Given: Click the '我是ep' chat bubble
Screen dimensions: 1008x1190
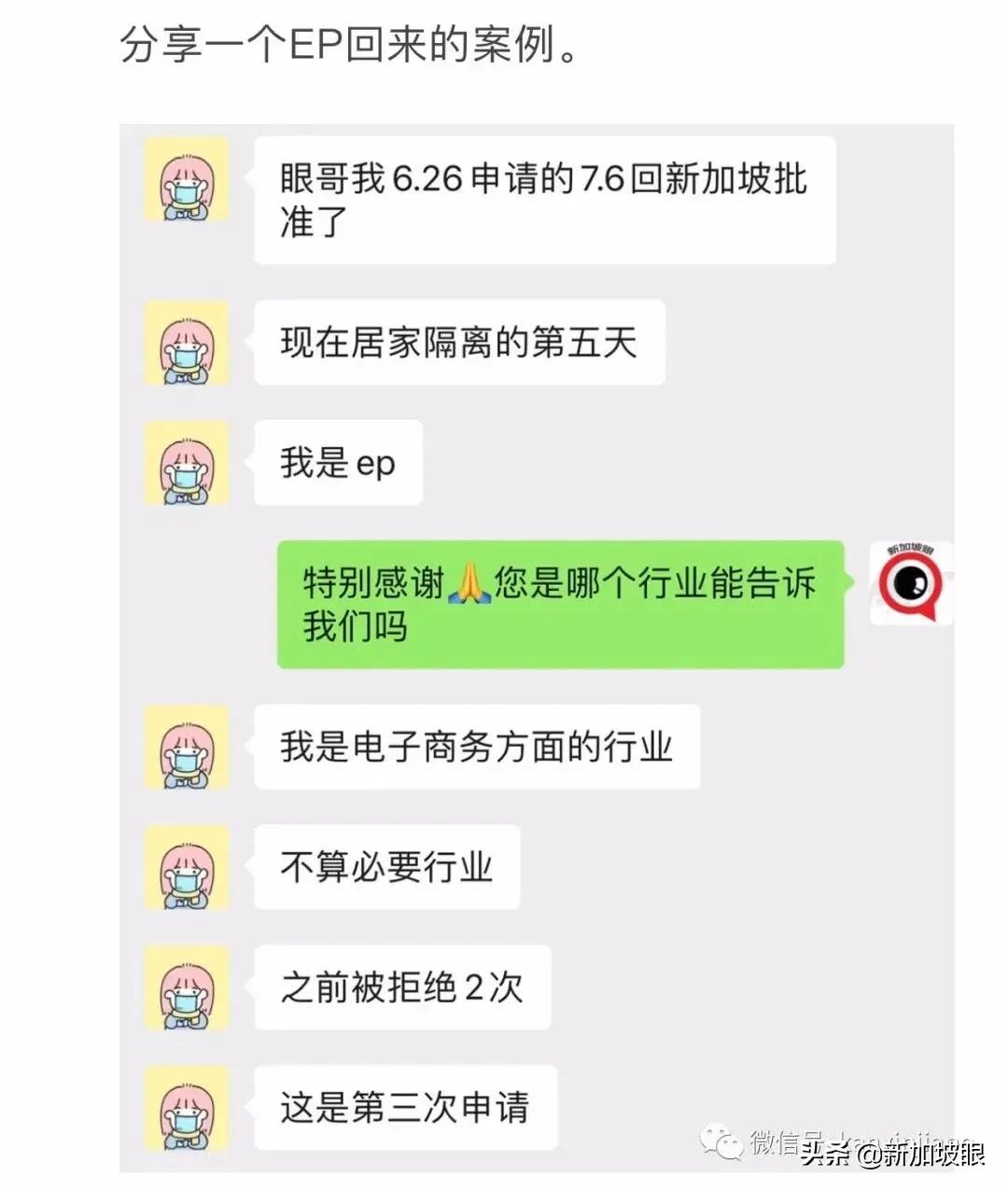Looking at the screenshot, I should (x=338, y=463).
